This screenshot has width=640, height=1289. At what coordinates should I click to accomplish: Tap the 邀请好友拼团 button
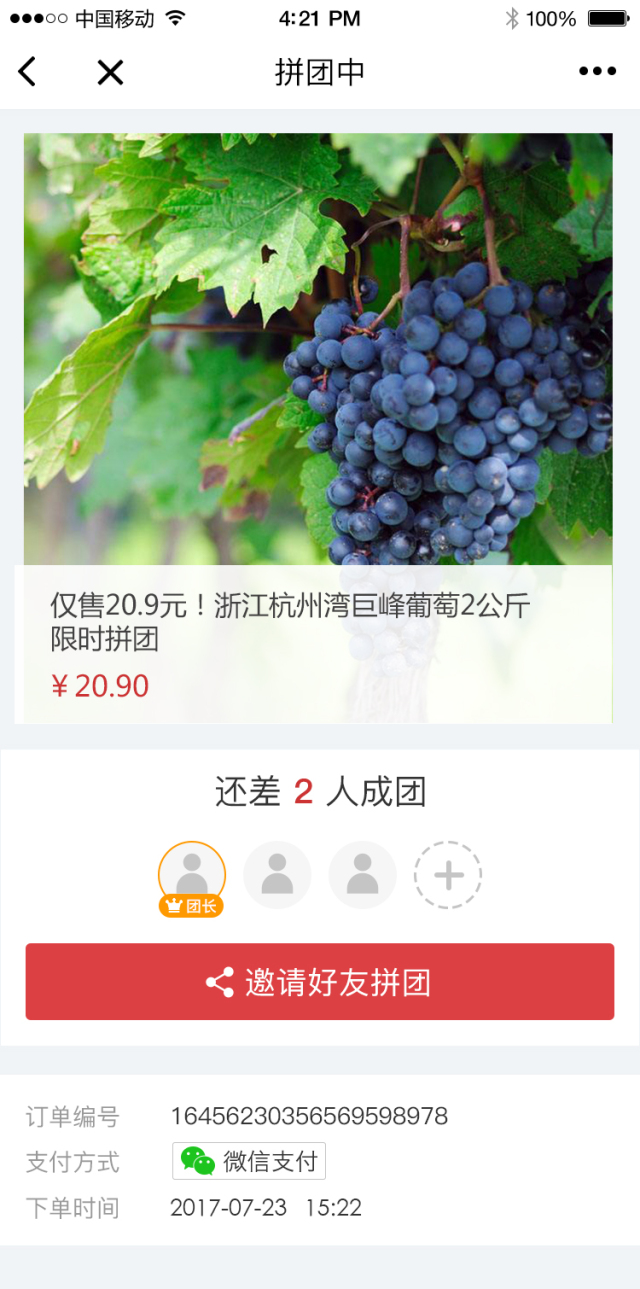(x=320, y=982)
